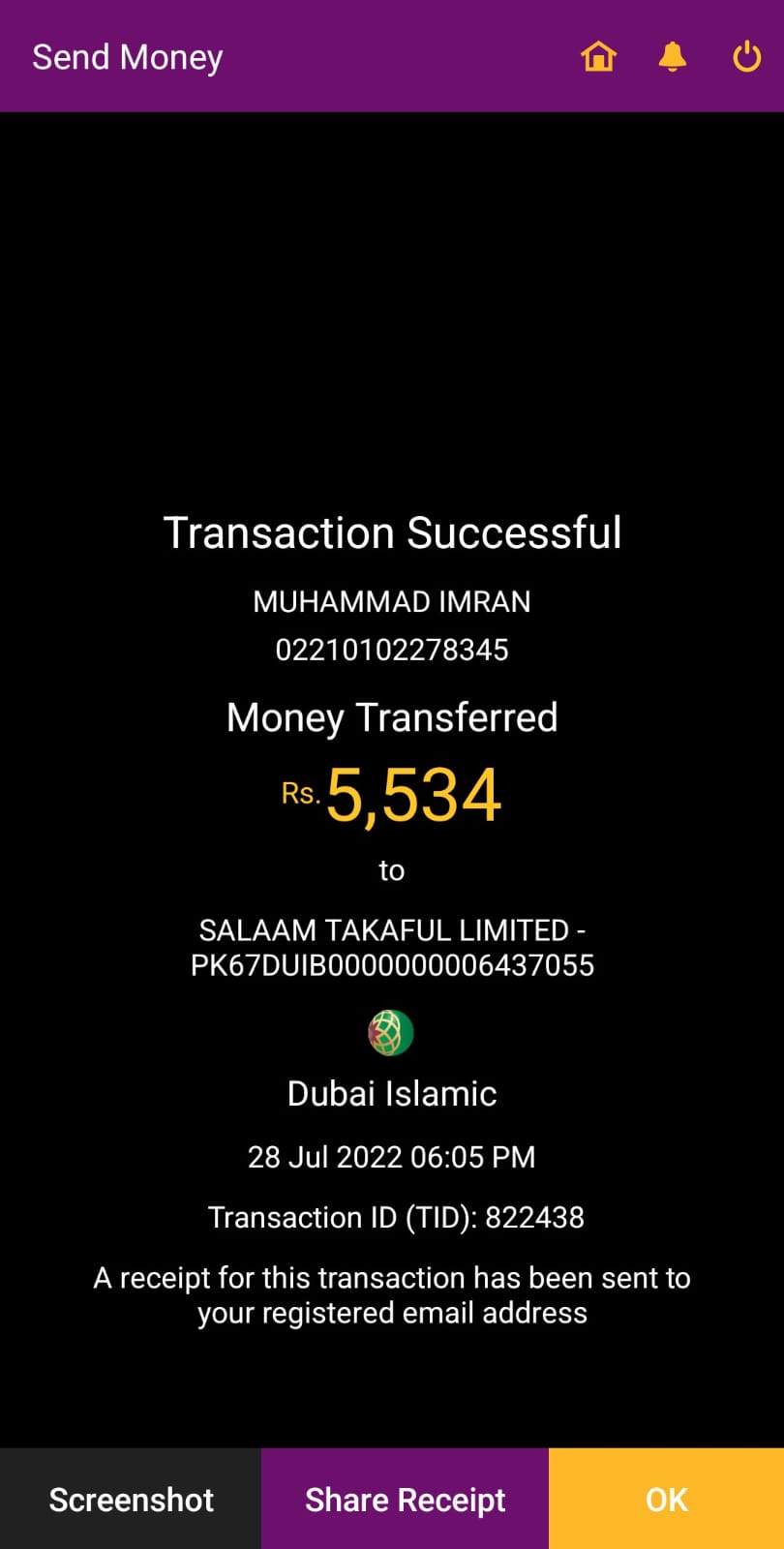The image size is (784, 1549).
Task: Go to the home screen icon
Action: [598, 57]
